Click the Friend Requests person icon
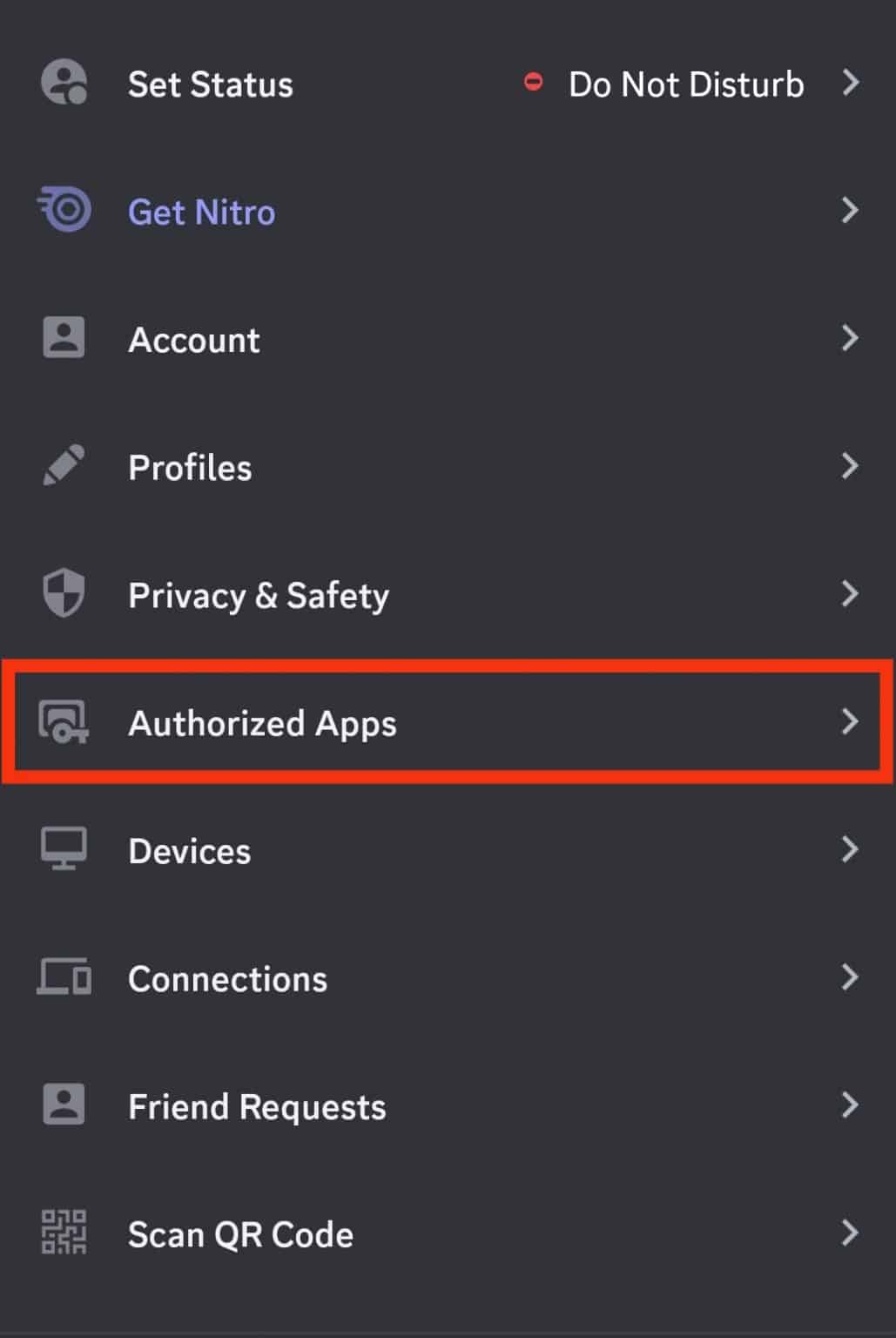The height and width of the screenshot is (1338, 896). click(x=64, y=1105)
